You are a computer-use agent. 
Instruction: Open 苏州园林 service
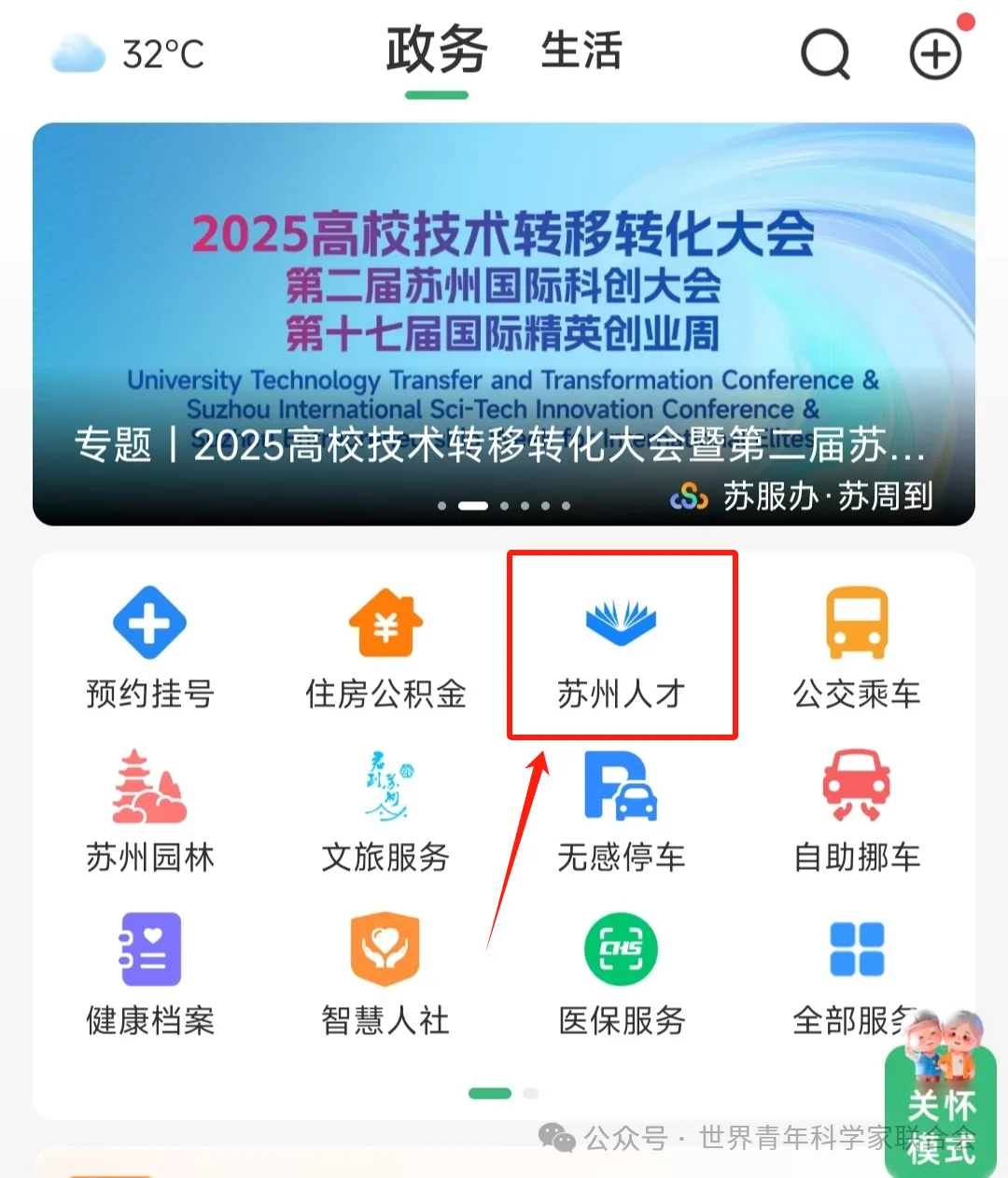click(149, 810)
